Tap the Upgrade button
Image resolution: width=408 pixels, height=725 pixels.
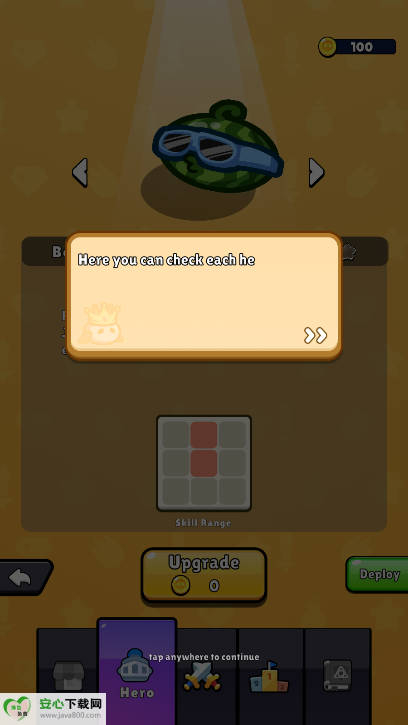point(204,575)
